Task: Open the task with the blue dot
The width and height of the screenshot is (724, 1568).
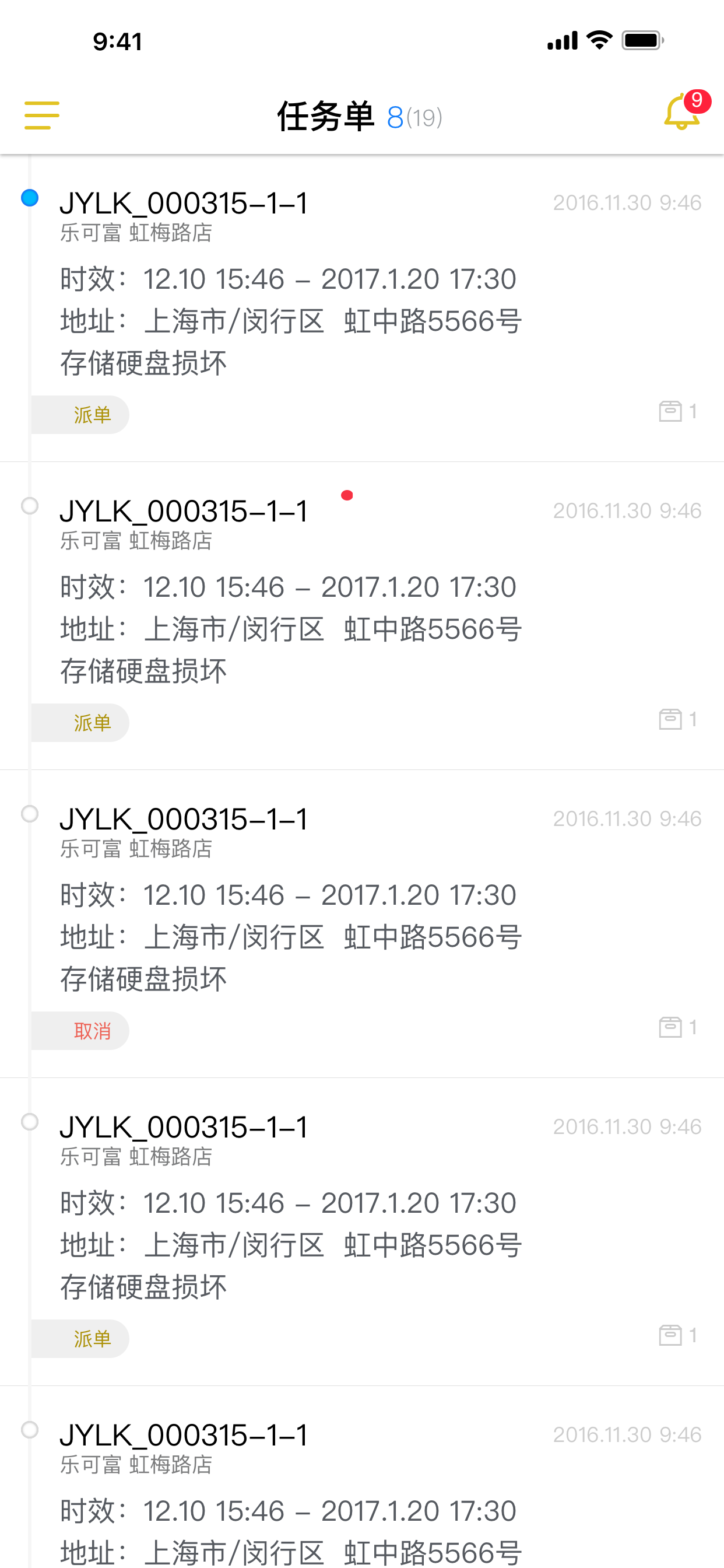Action: [362, 308]
